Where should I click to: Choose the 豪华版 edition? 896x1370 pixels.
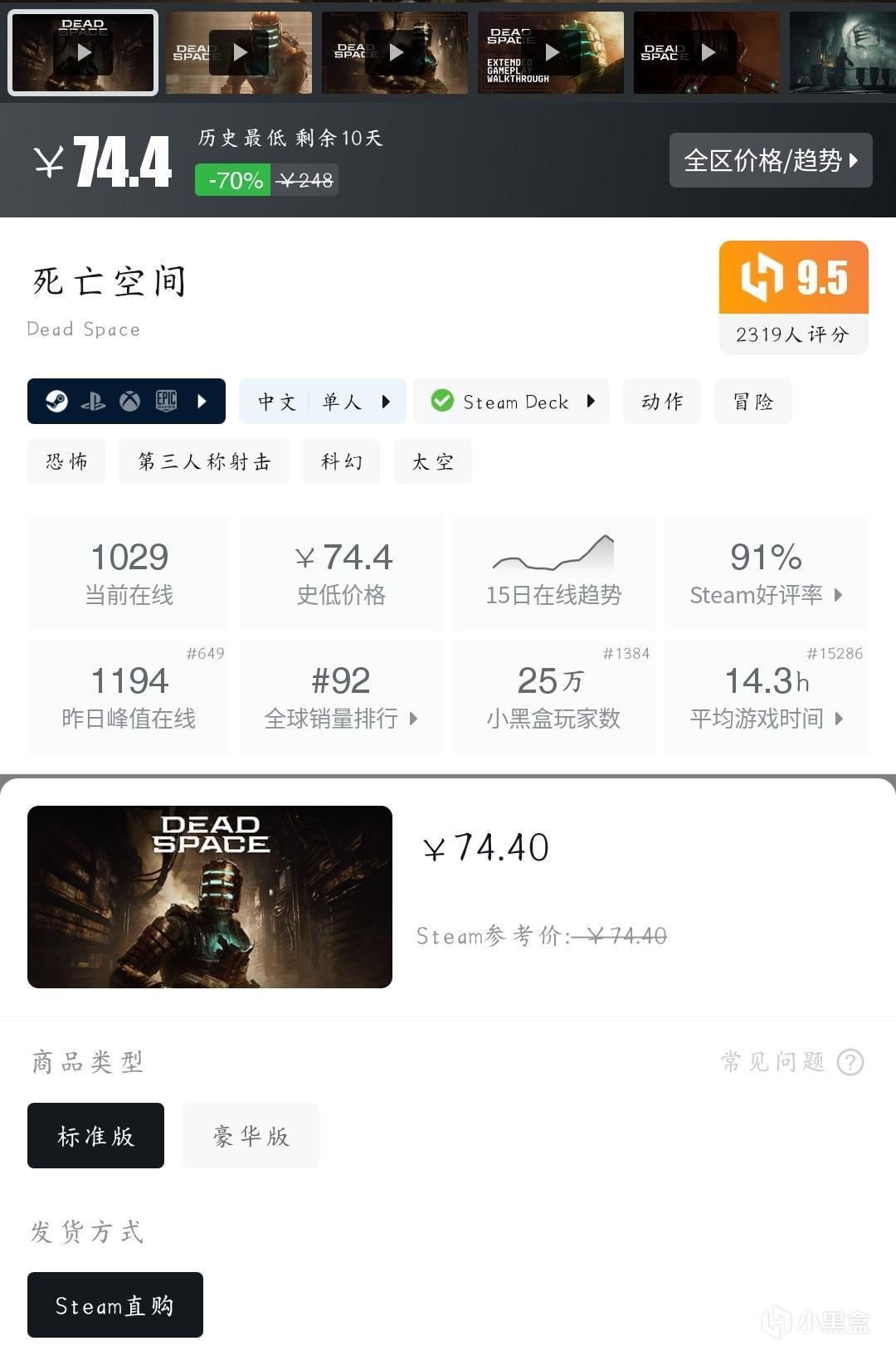click(x=251, y=1136)
